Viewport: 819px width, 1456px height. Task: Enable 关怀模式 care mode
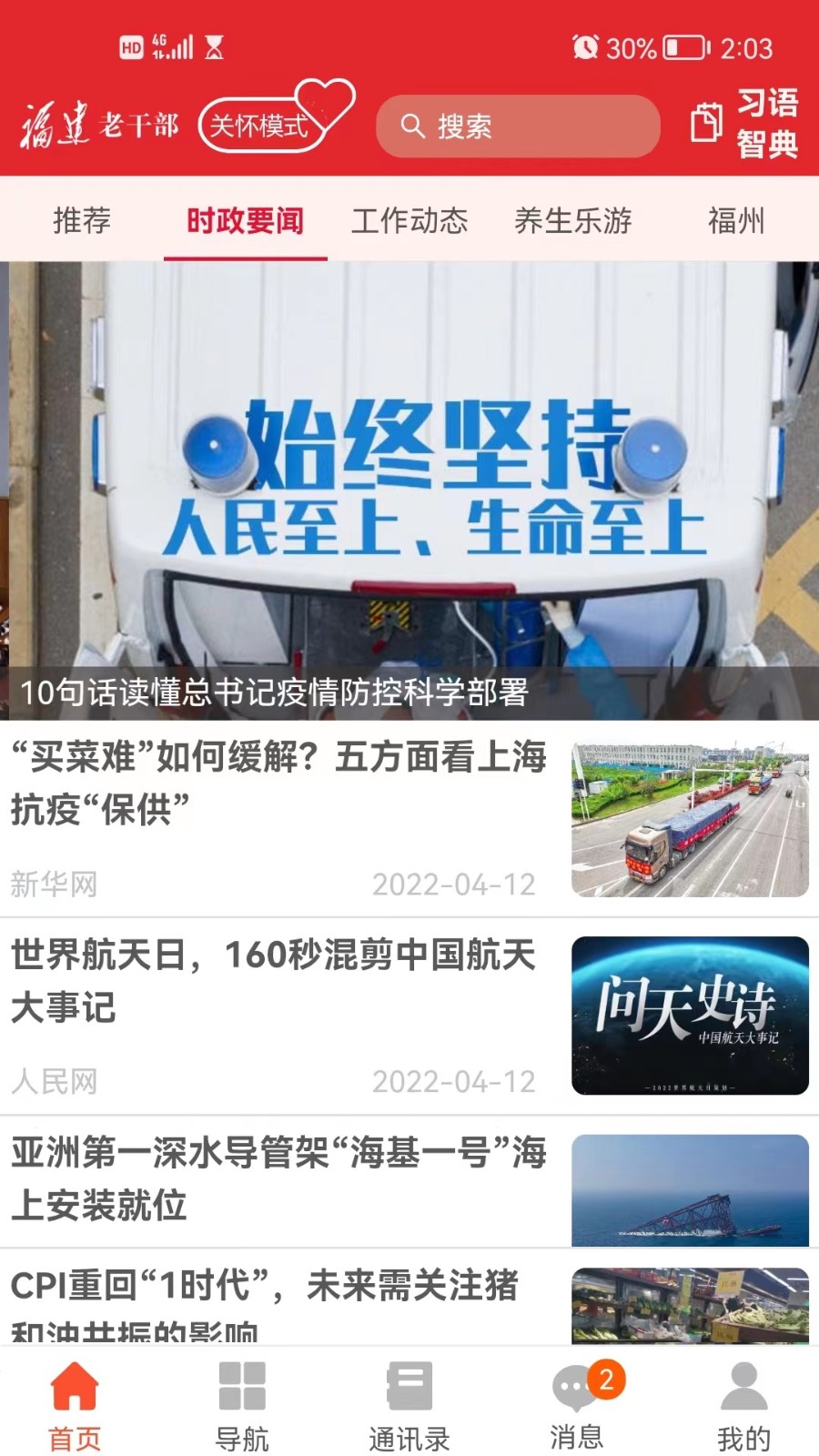[x=262, y=127]
